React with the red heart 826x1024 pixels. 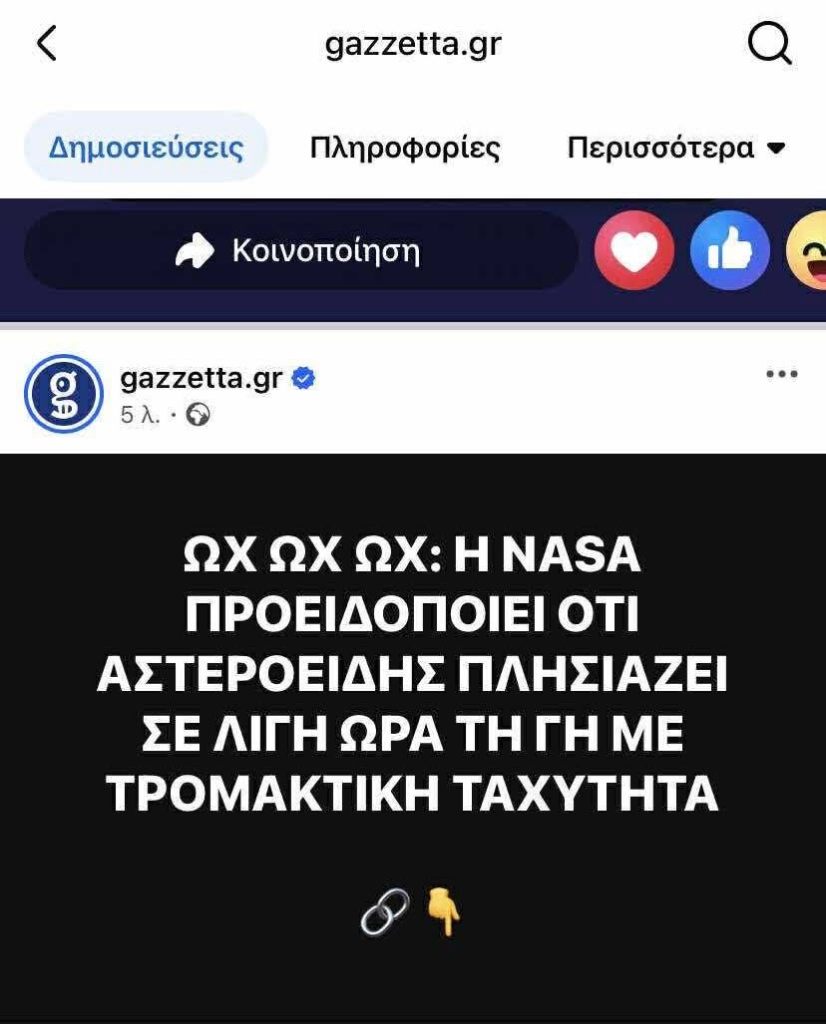[x=634, y=251]
